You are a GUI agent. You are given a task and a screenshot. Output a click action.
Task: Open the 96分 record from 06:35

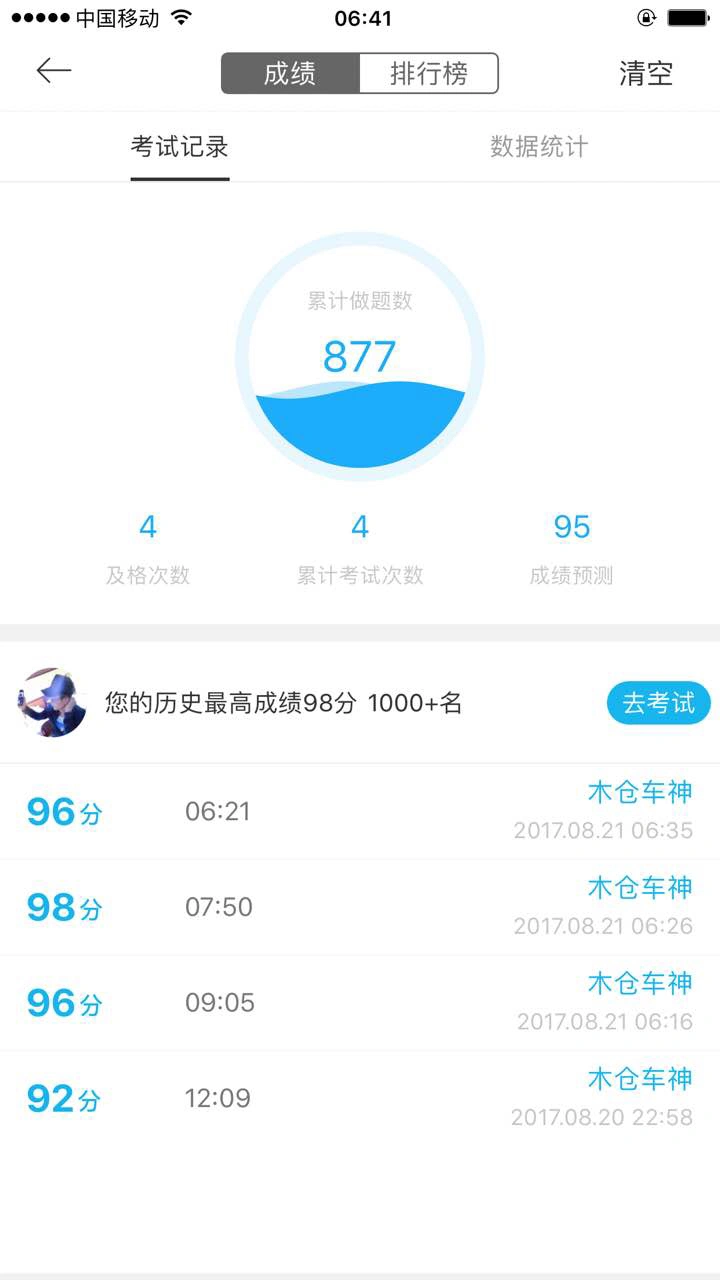[360, 811]
